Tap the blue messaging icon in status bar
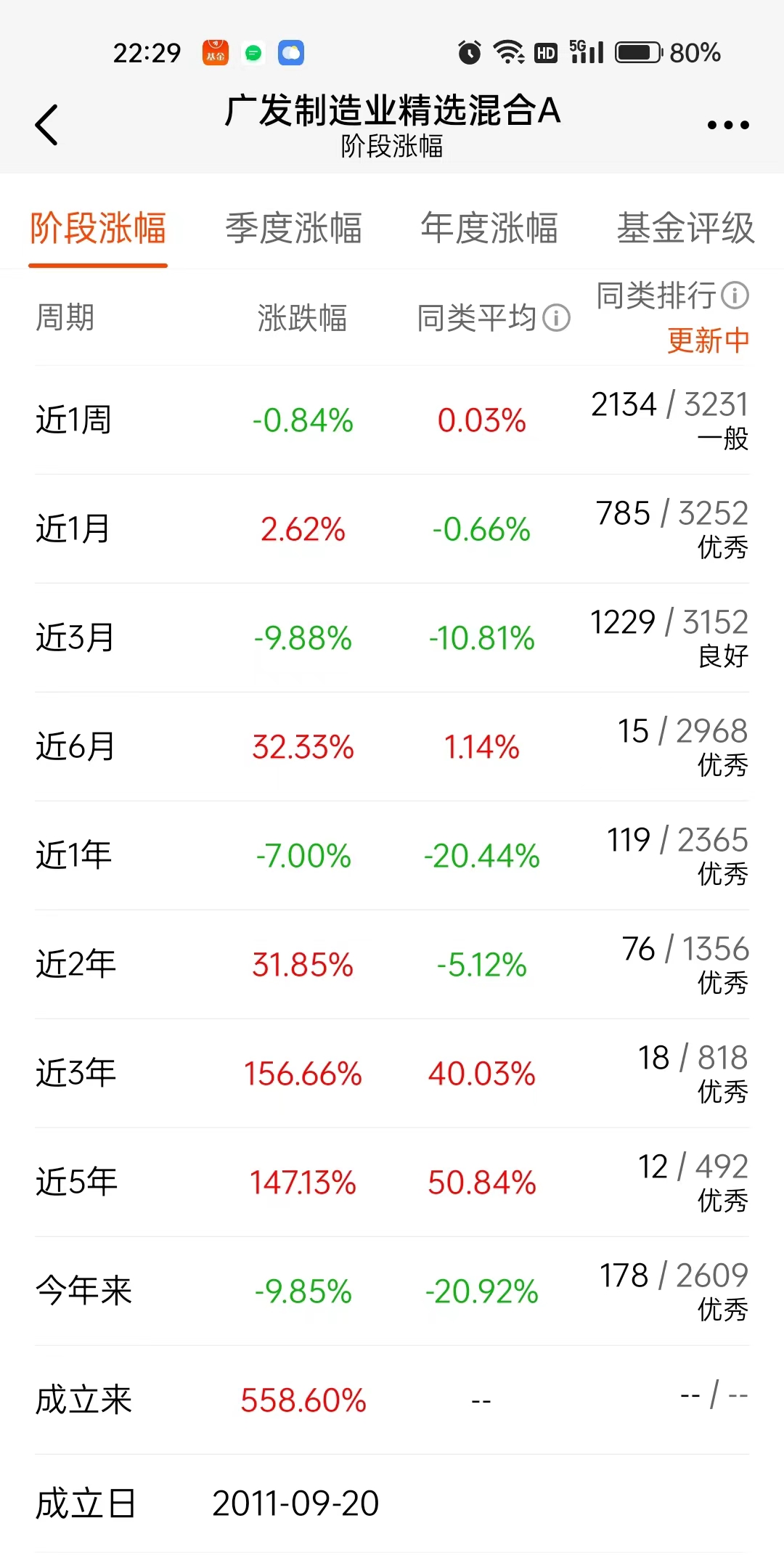The height and width of the screenshot is (1563, 784). [291, 52]
